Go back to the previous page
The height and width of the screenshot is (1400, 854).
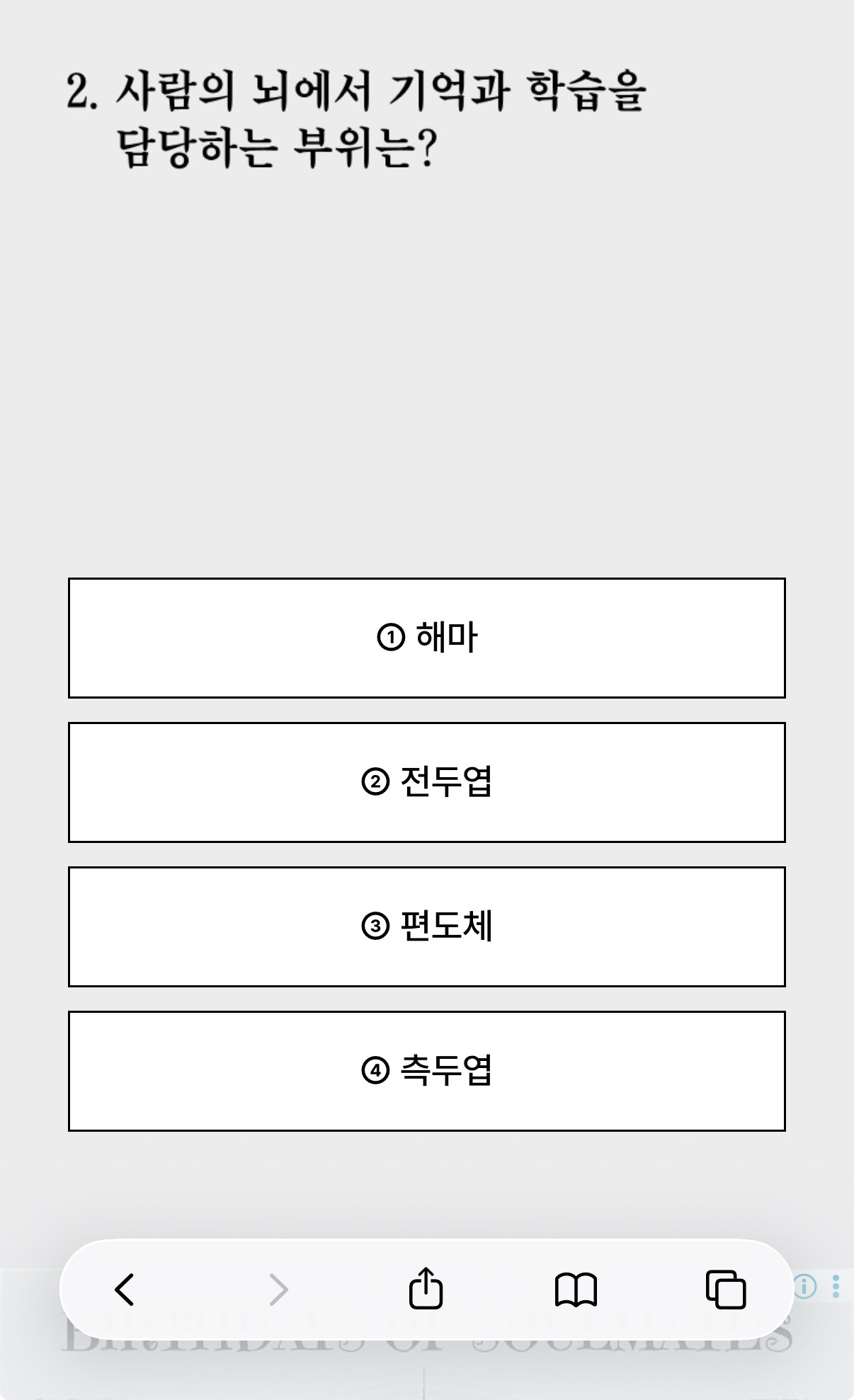tap(125, 1290)
